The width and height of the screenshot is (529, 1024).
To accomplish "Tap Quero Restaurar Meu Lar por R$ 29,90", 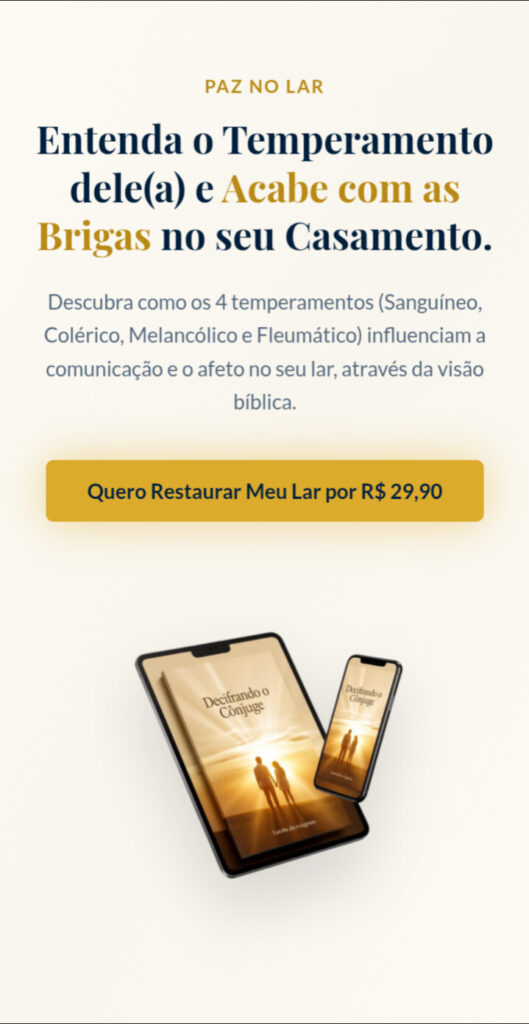I will 264,490.
